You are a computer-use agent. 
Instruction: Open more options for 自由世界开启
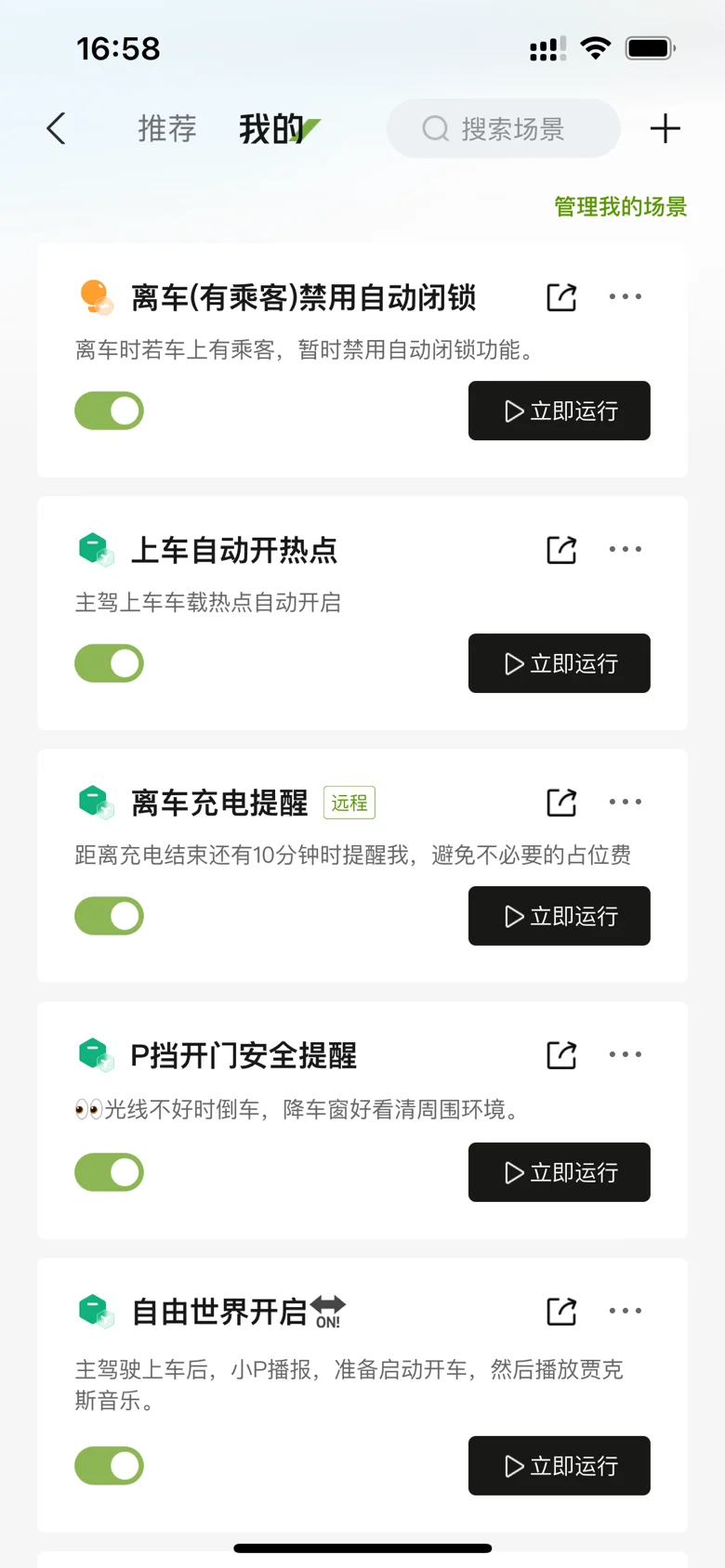(625, 1311)
